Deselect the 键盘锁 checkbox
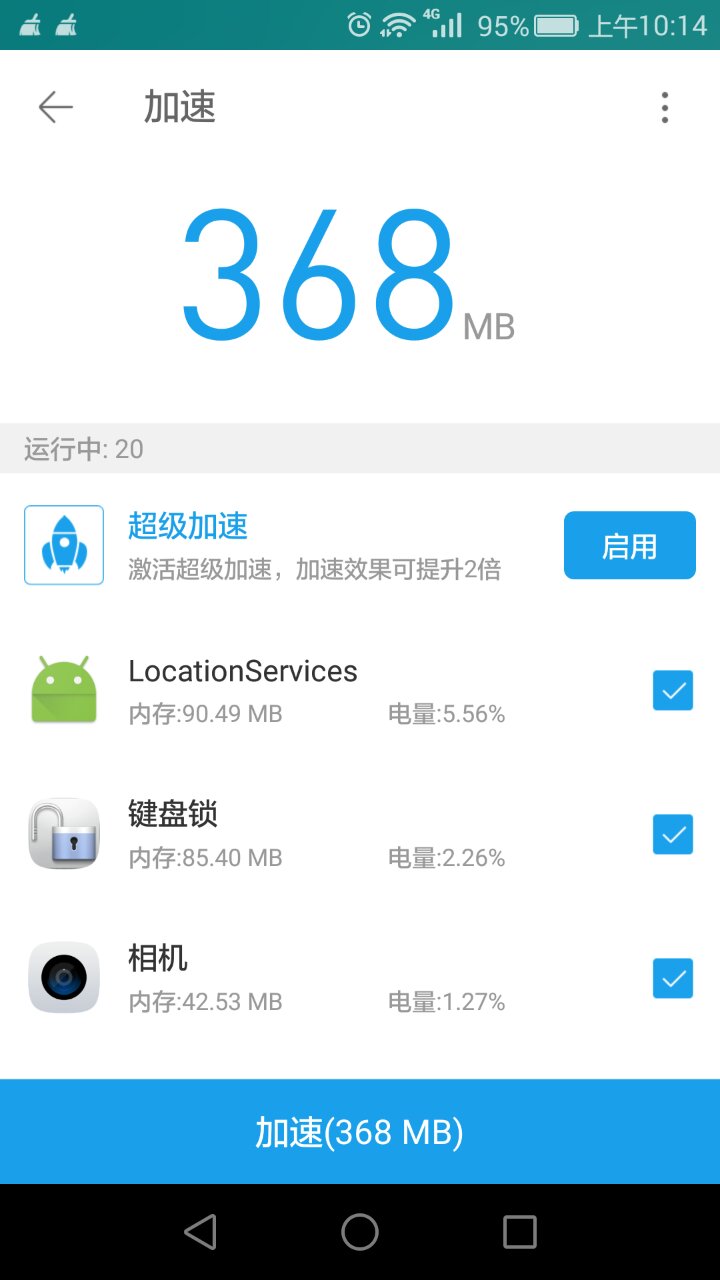 [672, 834]
